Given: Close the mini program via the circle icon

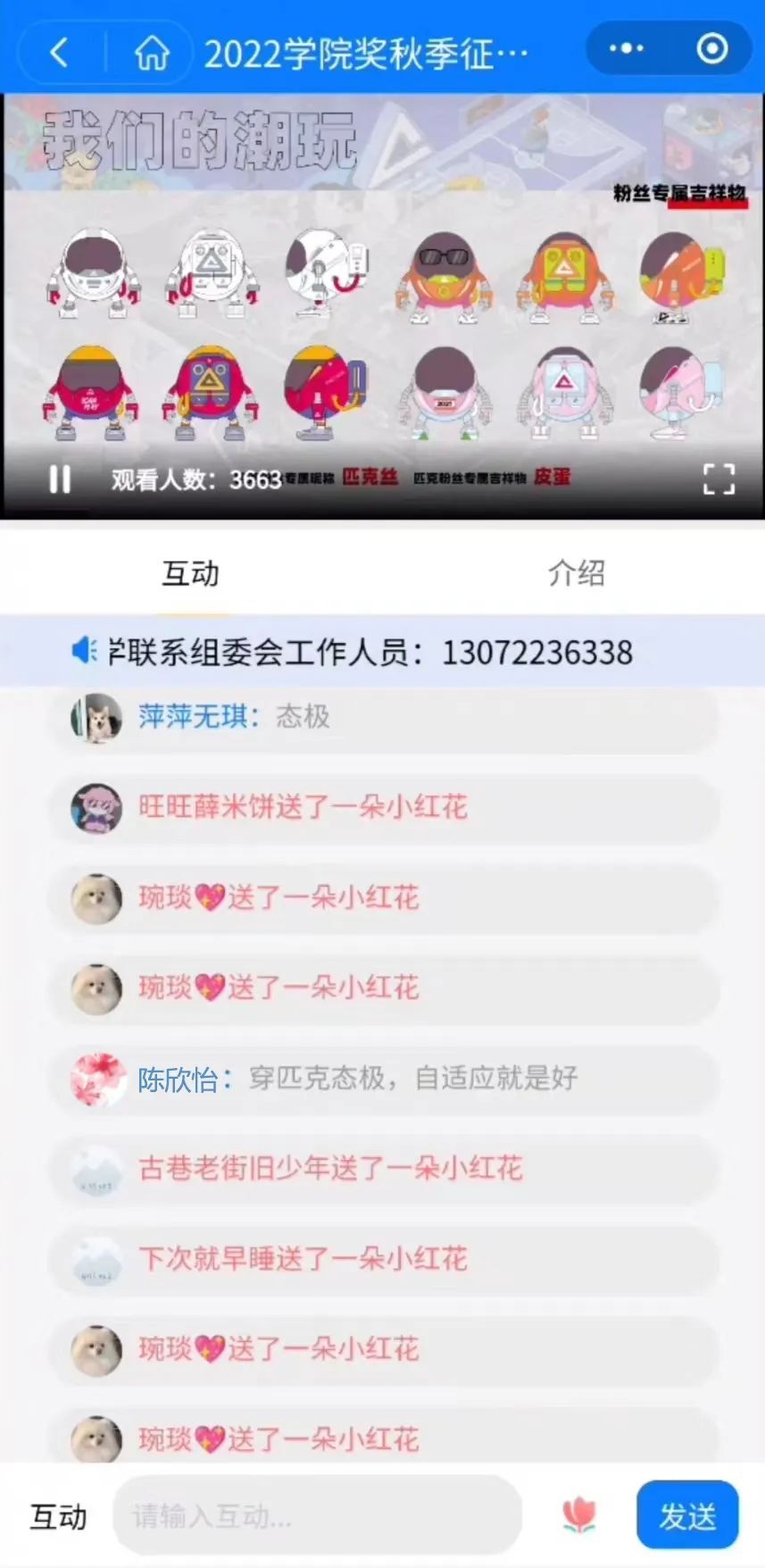Looking at the screenshot, I should click(x=711, y=48).
